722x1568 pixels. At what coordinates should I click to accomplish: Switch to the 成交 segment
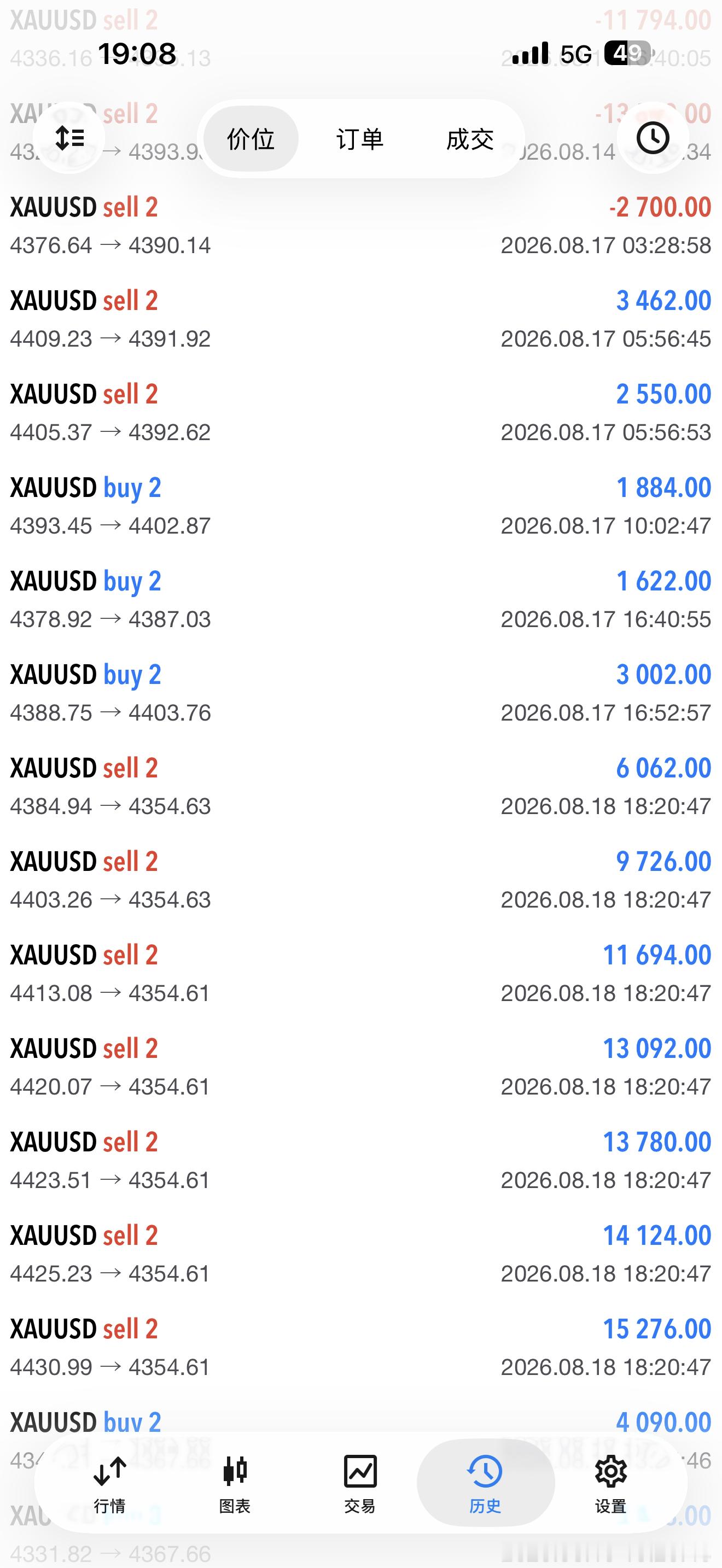click(469, 139)
